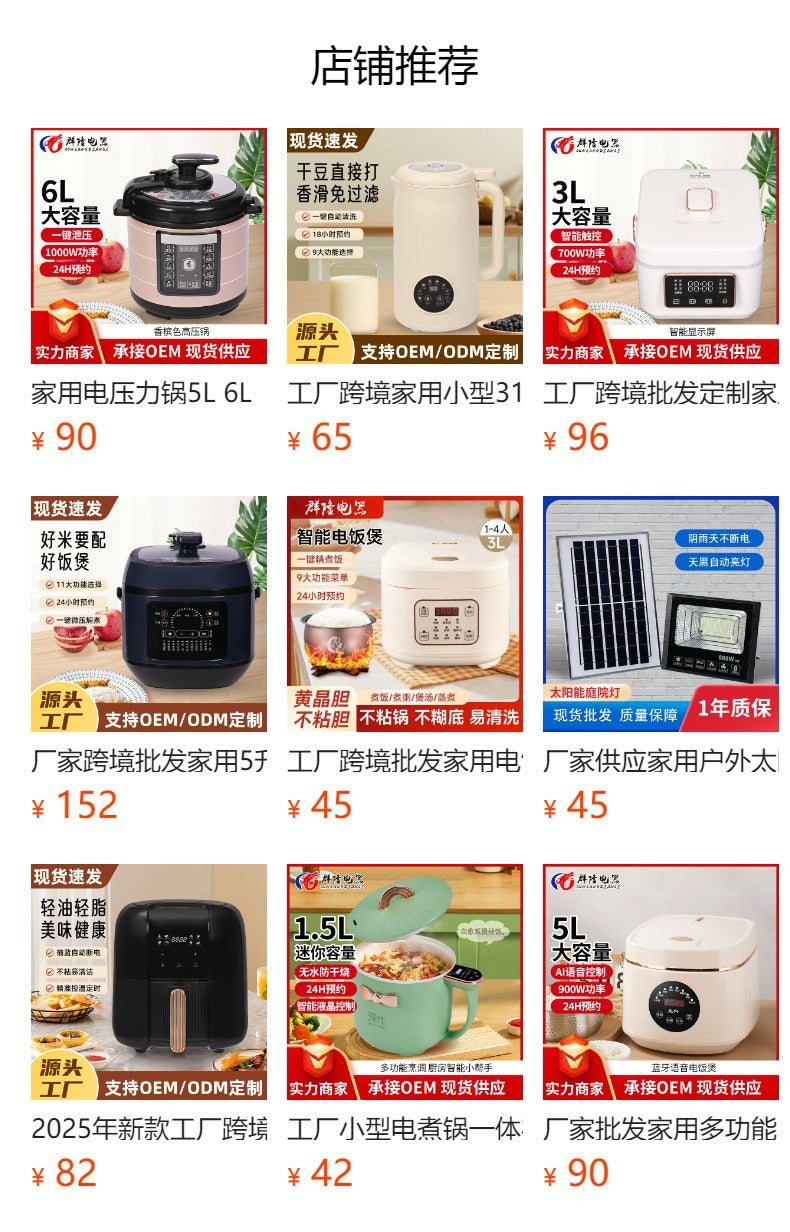Image resolution: width=790 pixels, height=1232 pixels.
Task: Open the 智能电饭煲 3L product priced ¥45
Action: point(404,614)
